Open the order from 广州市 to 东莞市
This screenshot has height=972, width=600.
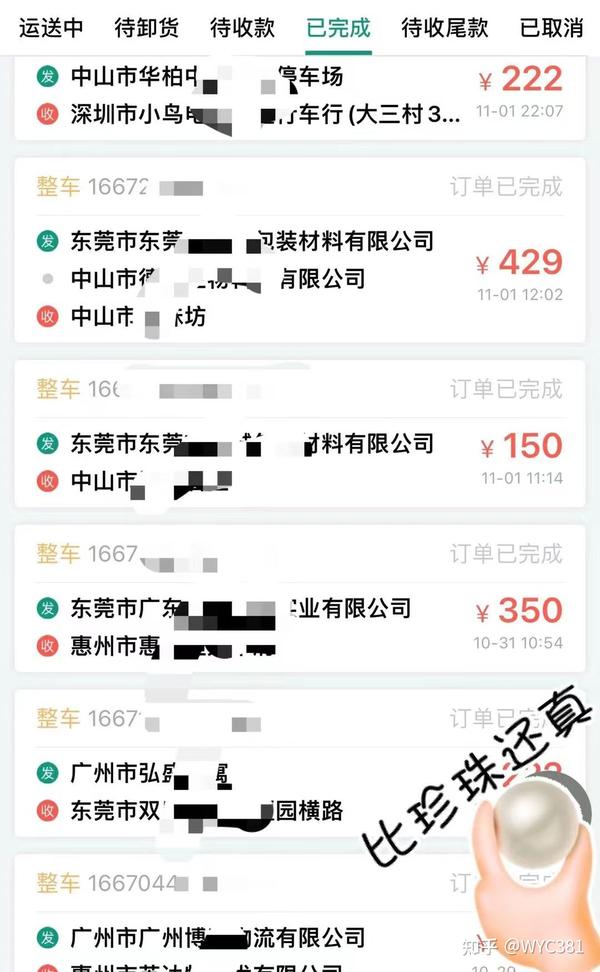click(300, 764)
